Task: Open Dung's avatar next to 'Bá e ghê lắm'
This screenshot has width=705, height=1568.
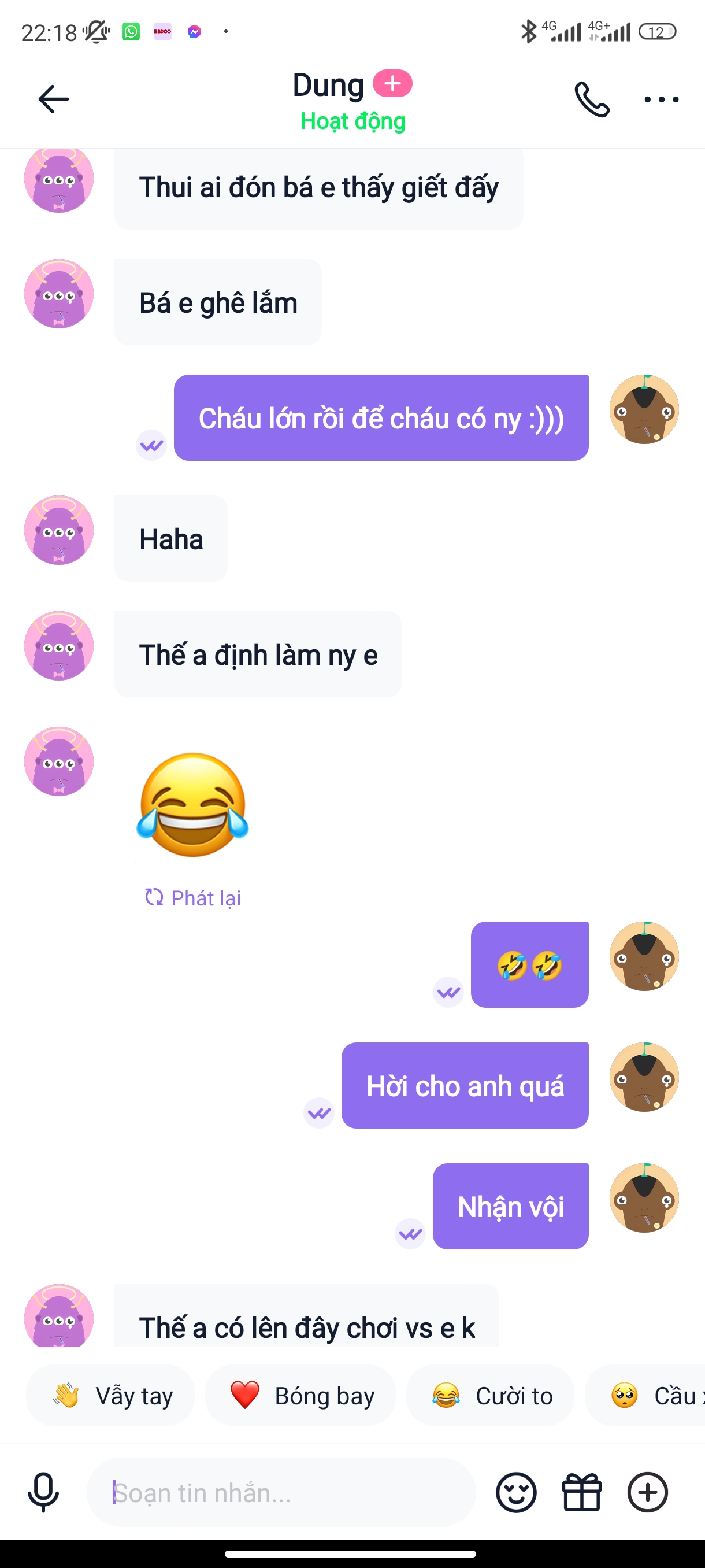Action: [x=59, y=294]
